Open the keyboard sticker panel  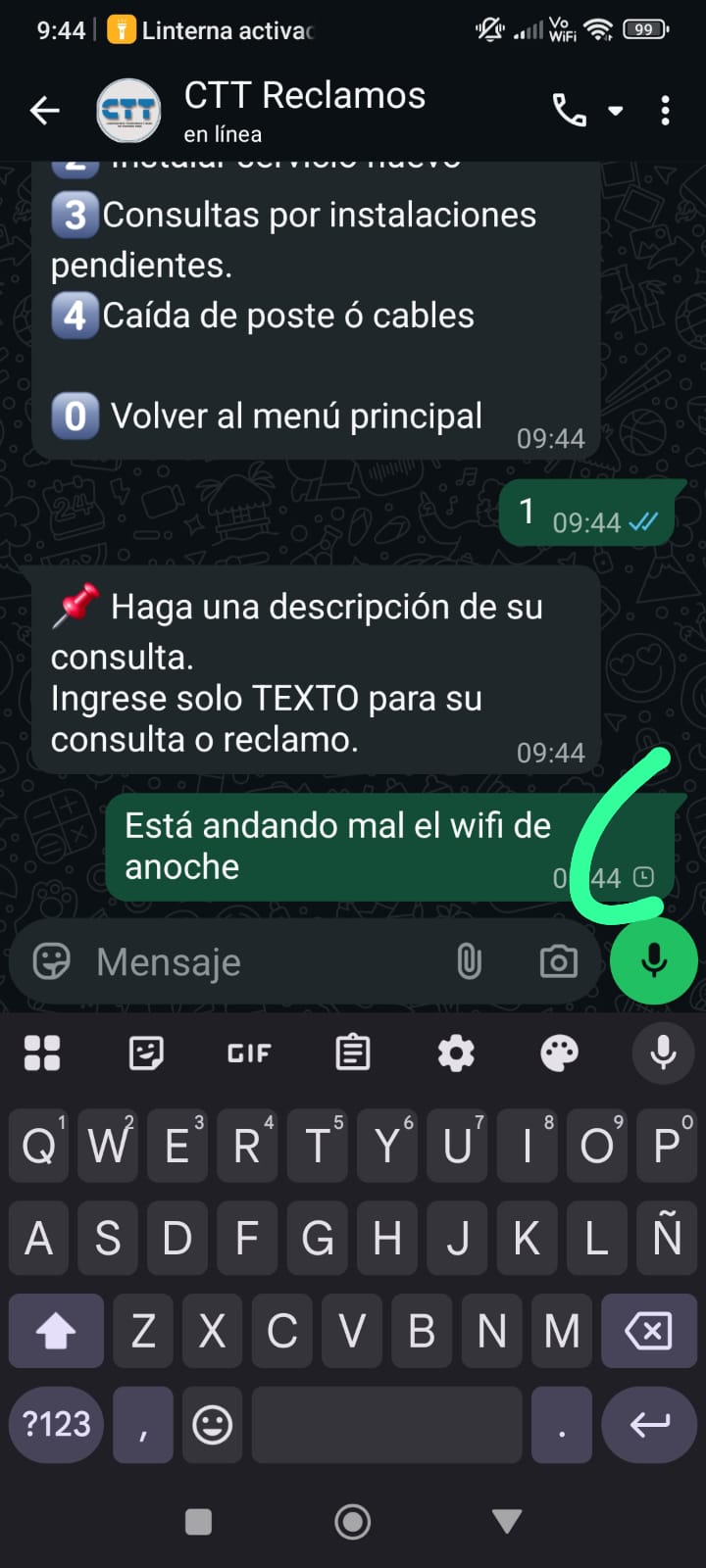(146, 1053)
